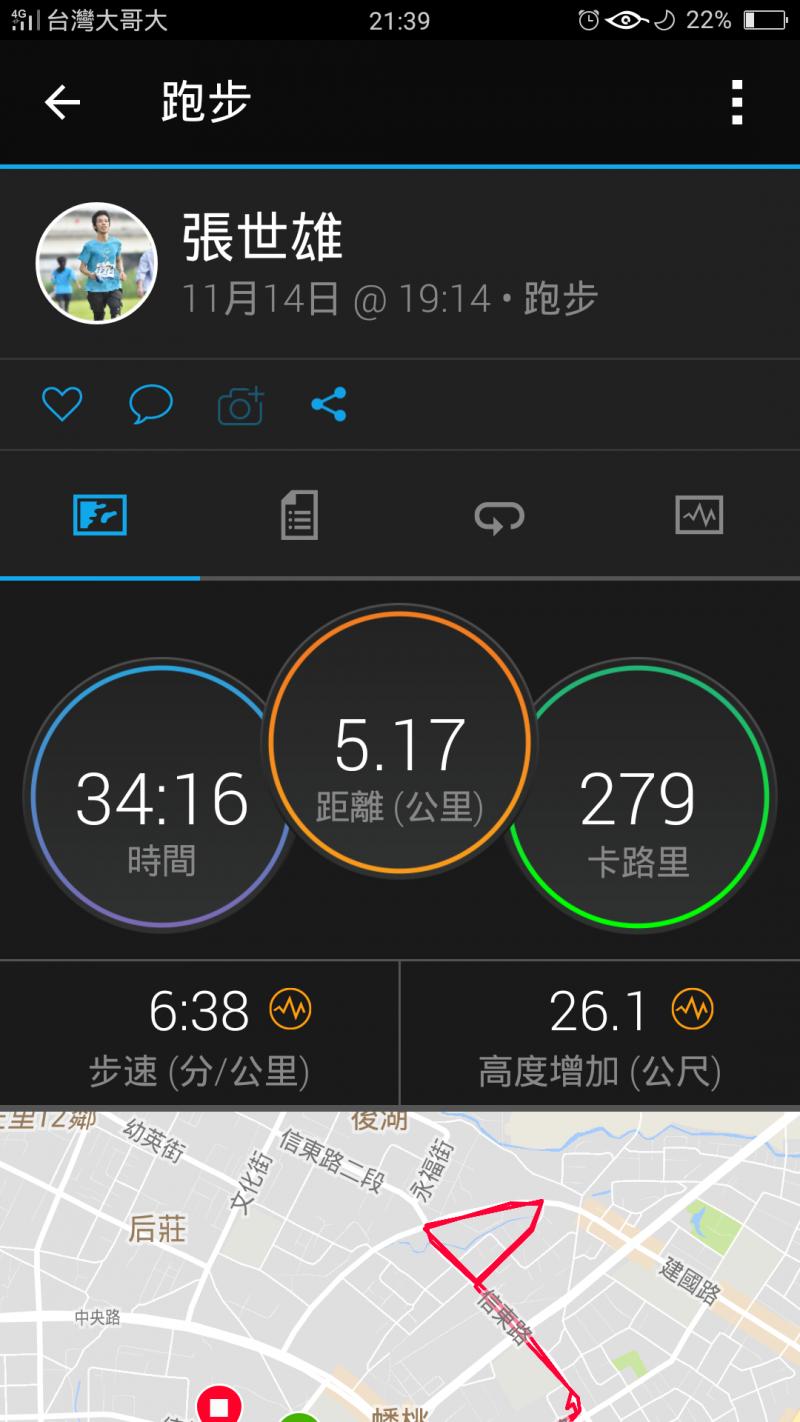Open the comments bubble

(151, 405)
